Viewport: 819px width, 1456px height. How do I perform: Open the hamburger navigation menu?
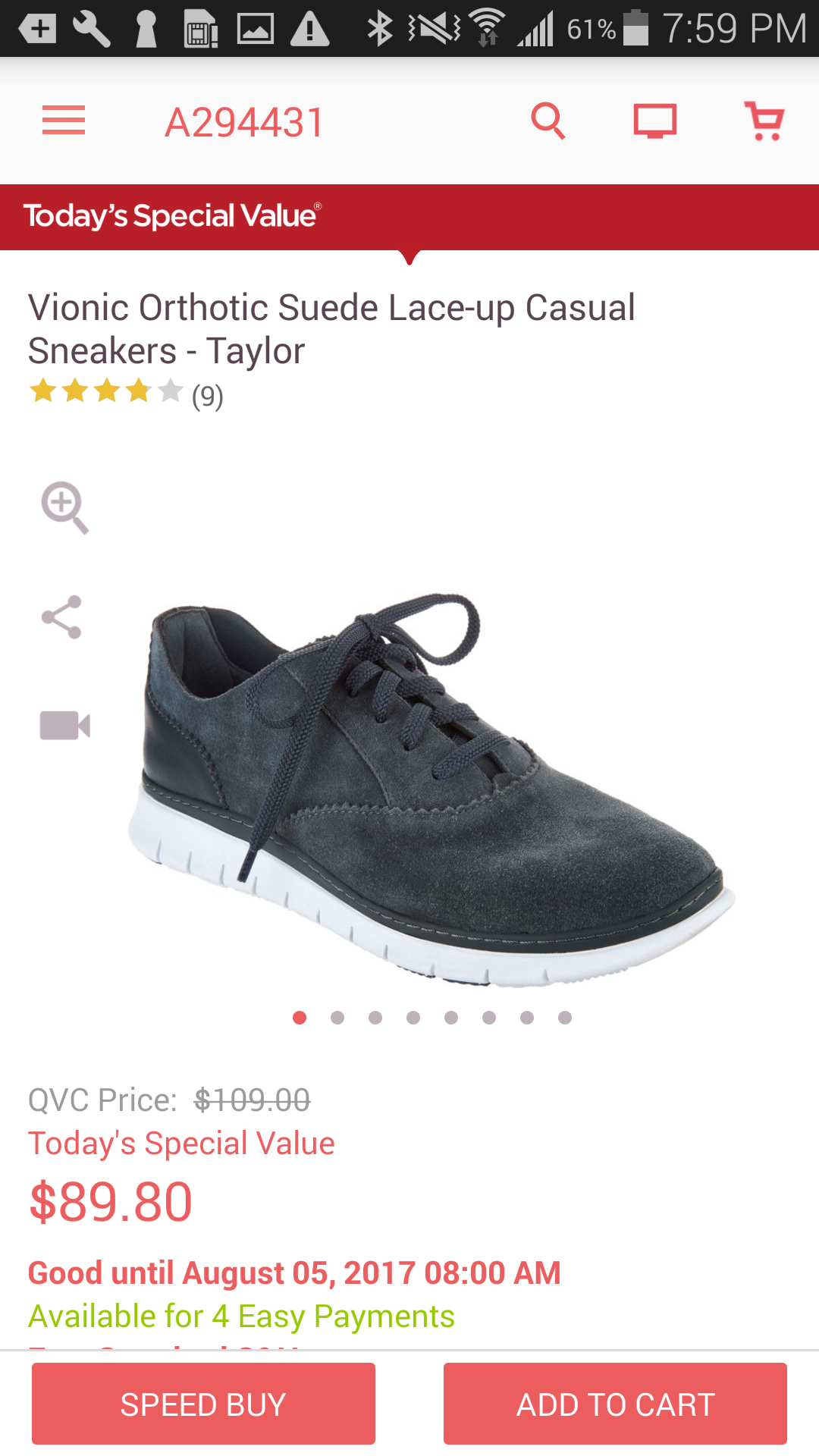(64, 121)
